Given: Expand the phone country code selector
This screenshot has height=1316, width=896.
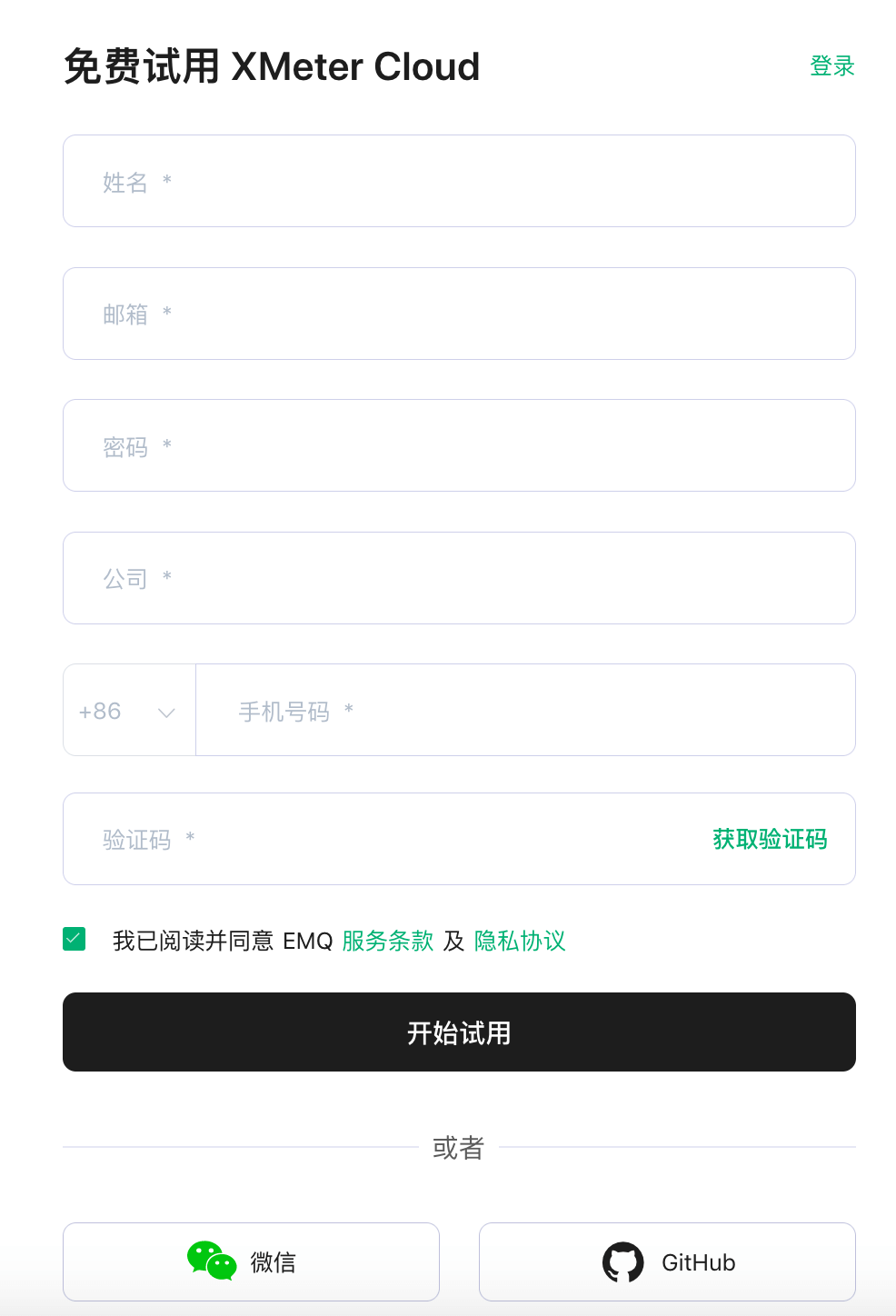Looking at the screenshot, I should 128,710.
